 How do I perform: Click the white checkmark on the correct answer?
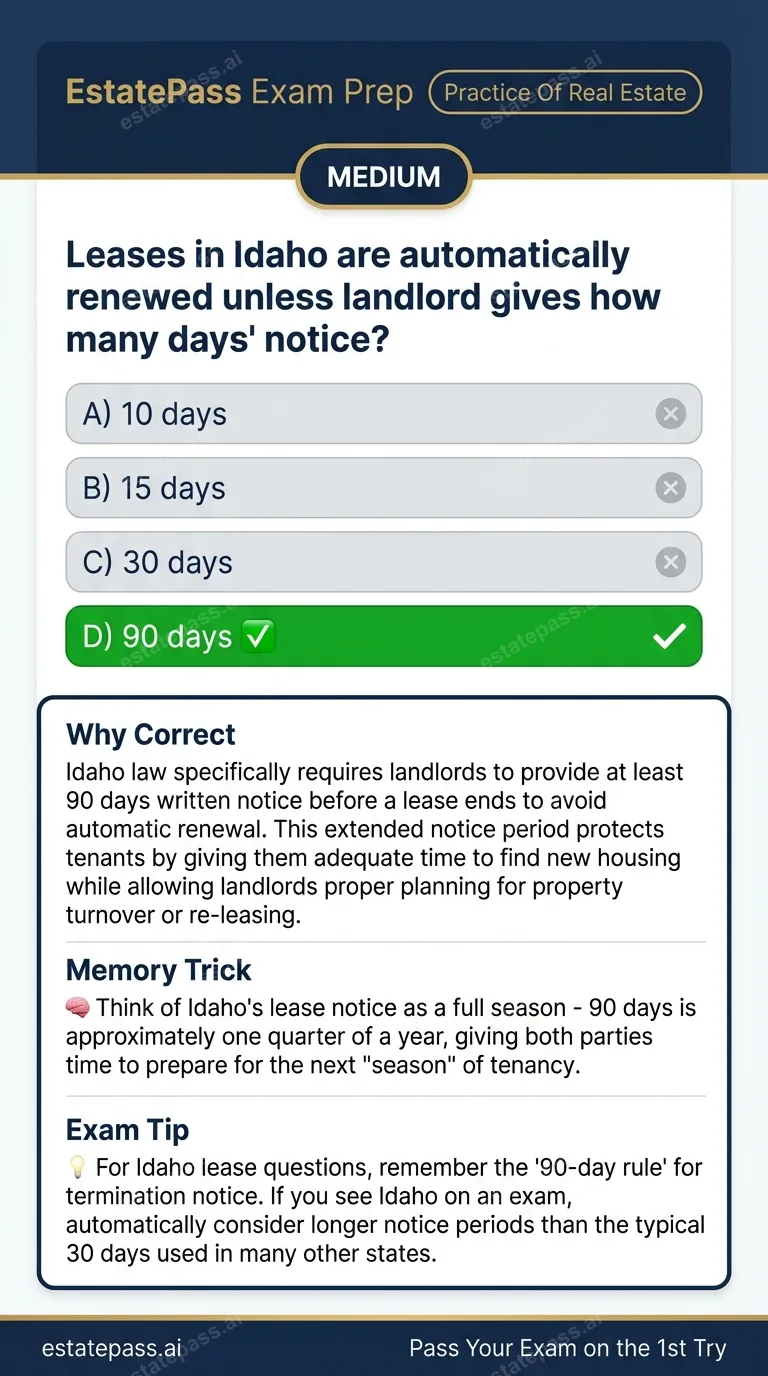click(x=671, y=636)
